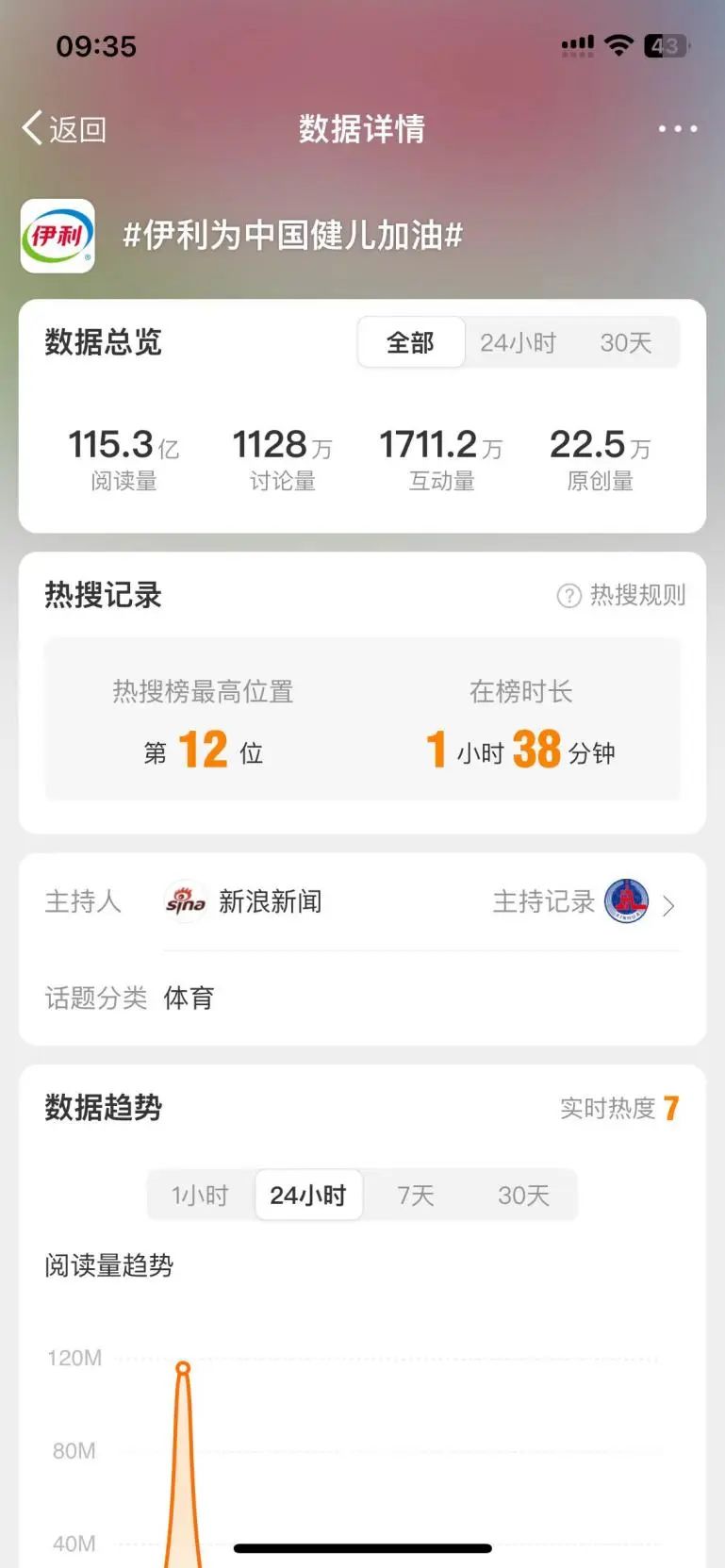
Task: Go back using the 返回 button
Action: 64,128
